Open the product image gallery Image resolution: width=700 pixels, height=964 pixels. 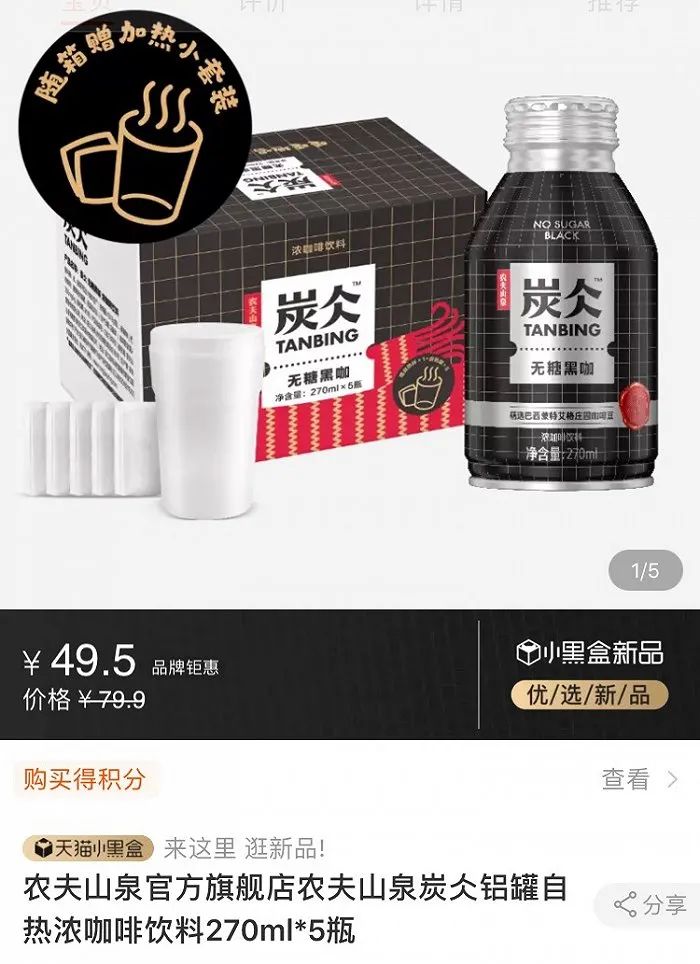350,320
